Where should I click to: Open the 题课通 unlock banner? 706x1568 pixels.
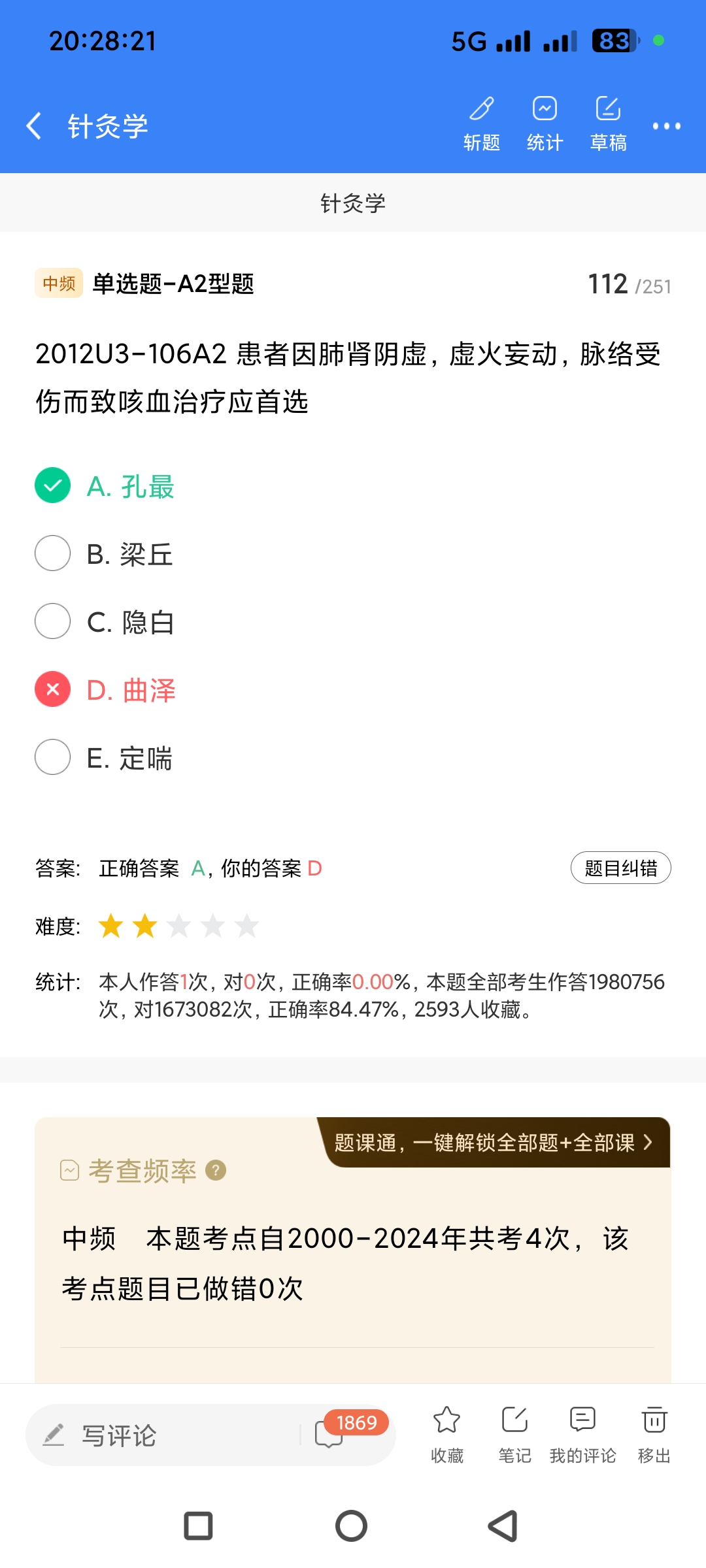[494, 1143]
